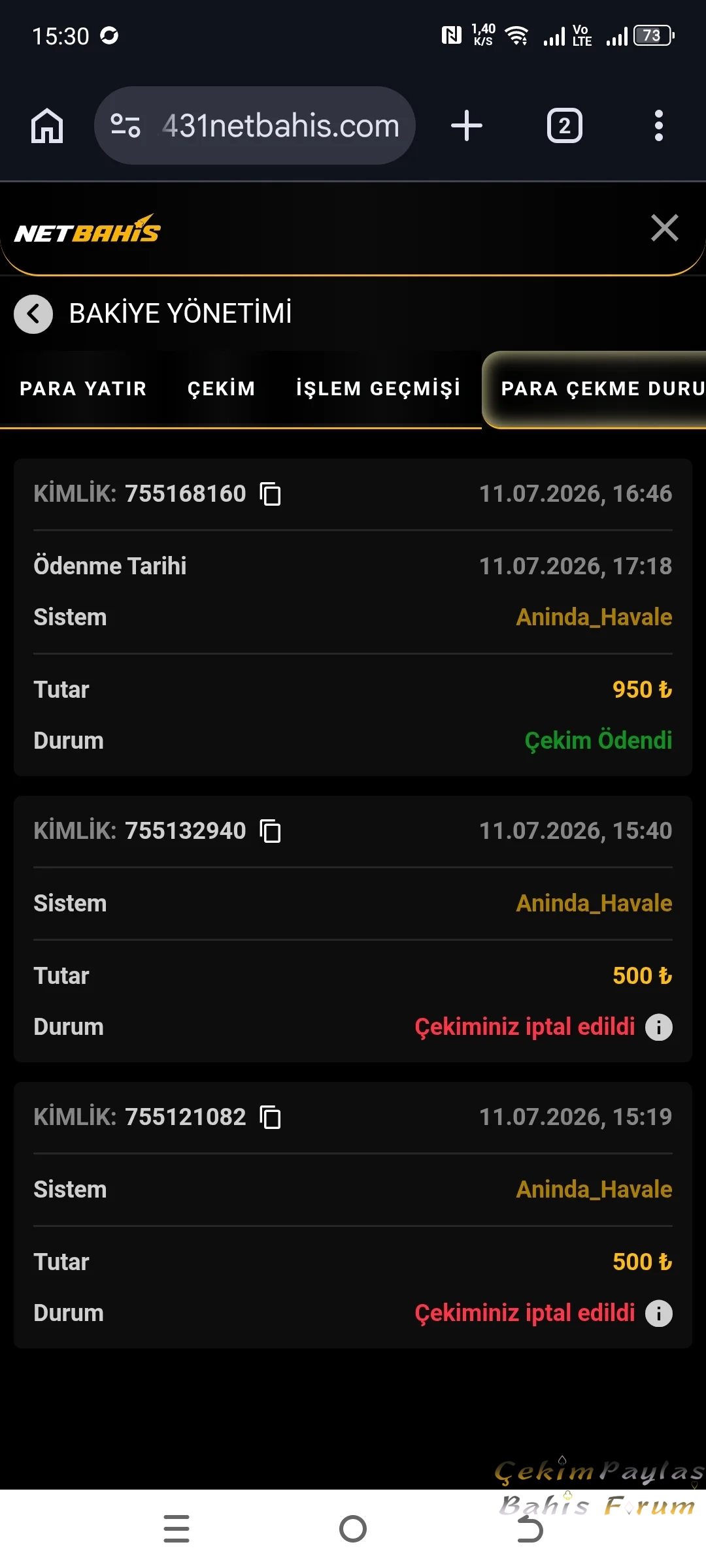706x1568 pixels.
Task: Copy the ID 755168160
Action: click(x=271, y=494)
